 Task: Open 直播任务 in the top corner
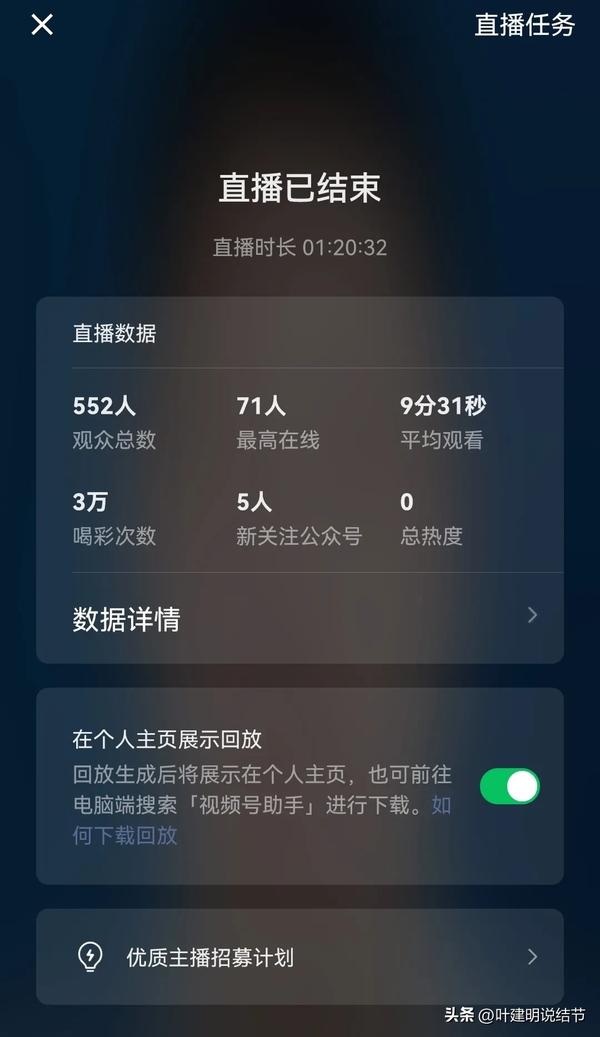point(524,25)
